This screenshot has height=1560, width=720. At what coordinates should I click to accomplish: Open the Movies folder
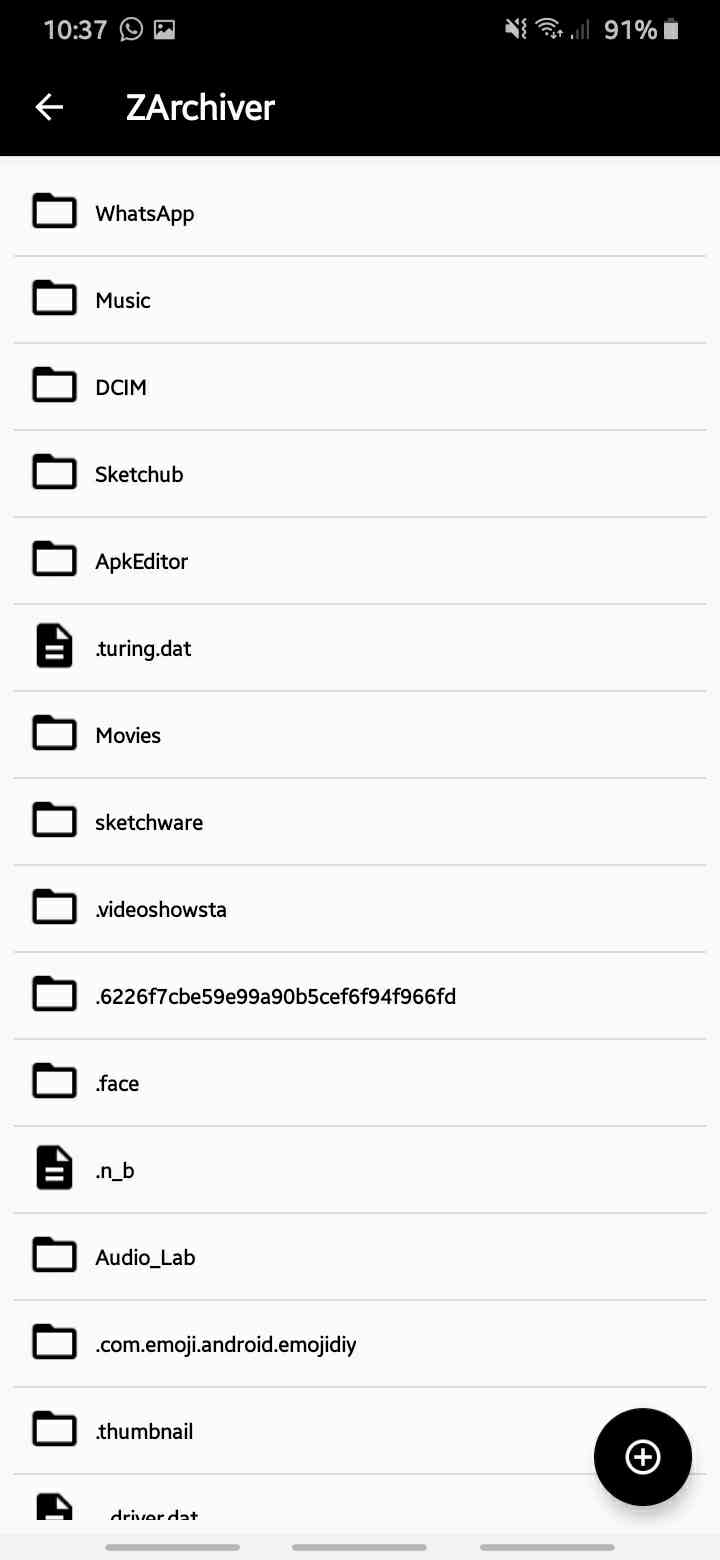[360, 735]
